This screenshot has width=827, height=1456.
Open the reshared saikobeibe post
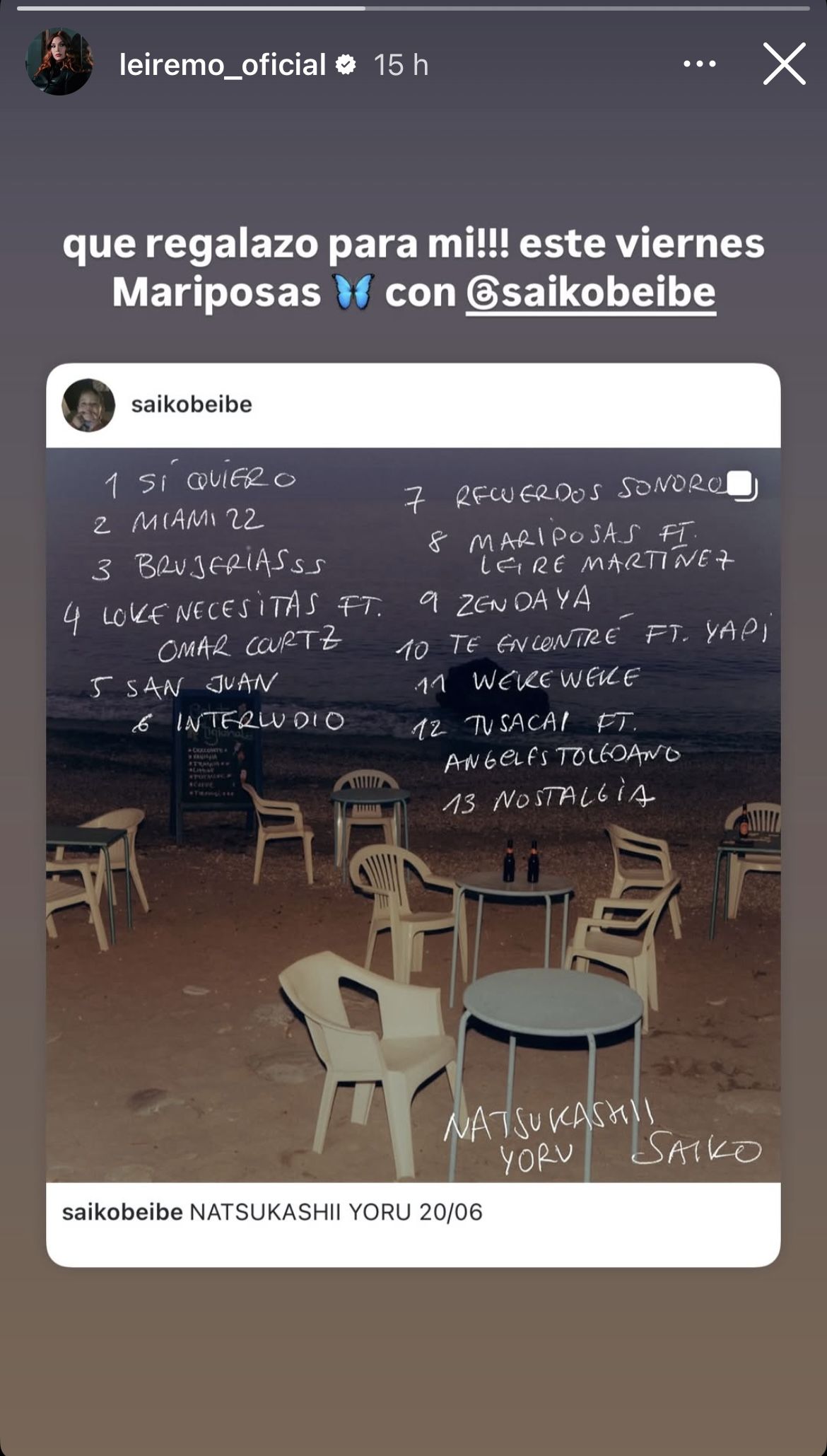coord(413,813)
